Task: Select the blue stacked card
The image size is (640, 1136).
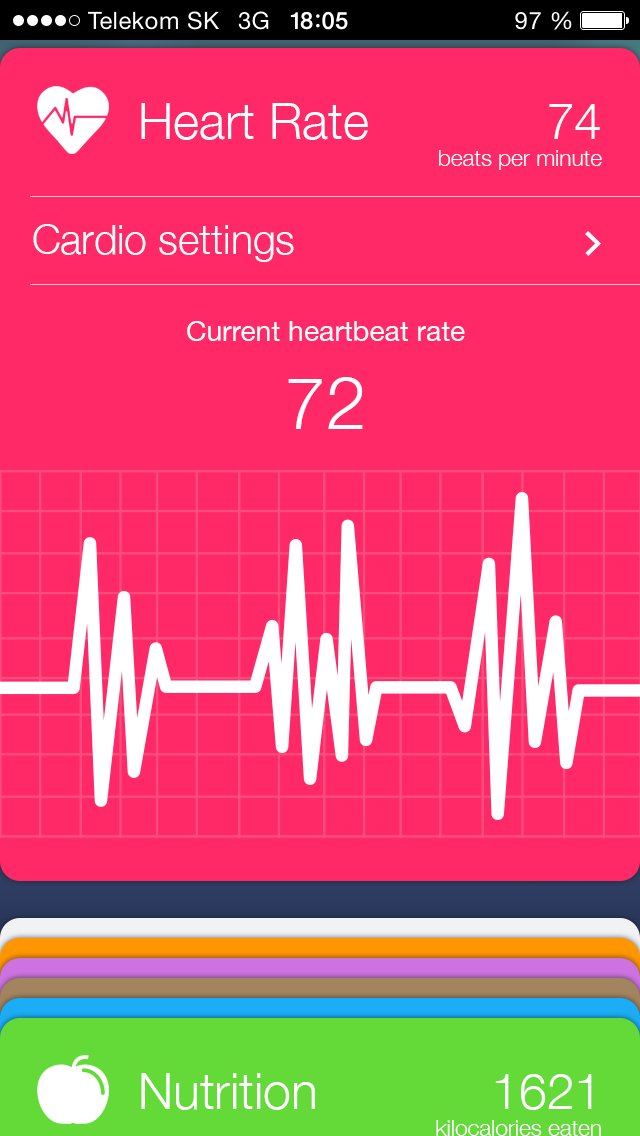Action: [318, 1007]
